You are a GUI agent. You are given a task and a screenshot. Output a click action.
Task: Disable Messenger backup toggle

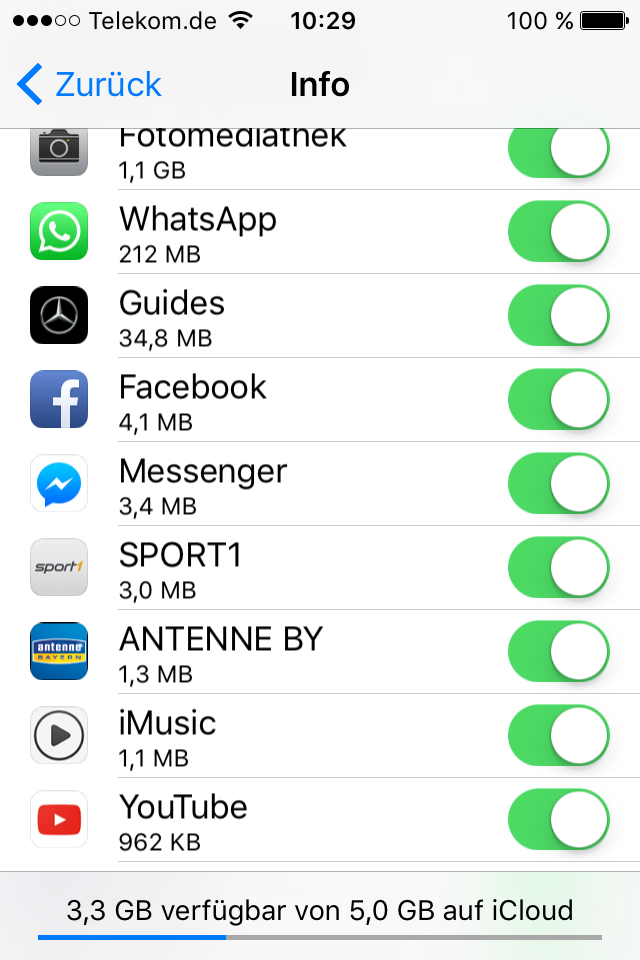click(x=559, y=483)
